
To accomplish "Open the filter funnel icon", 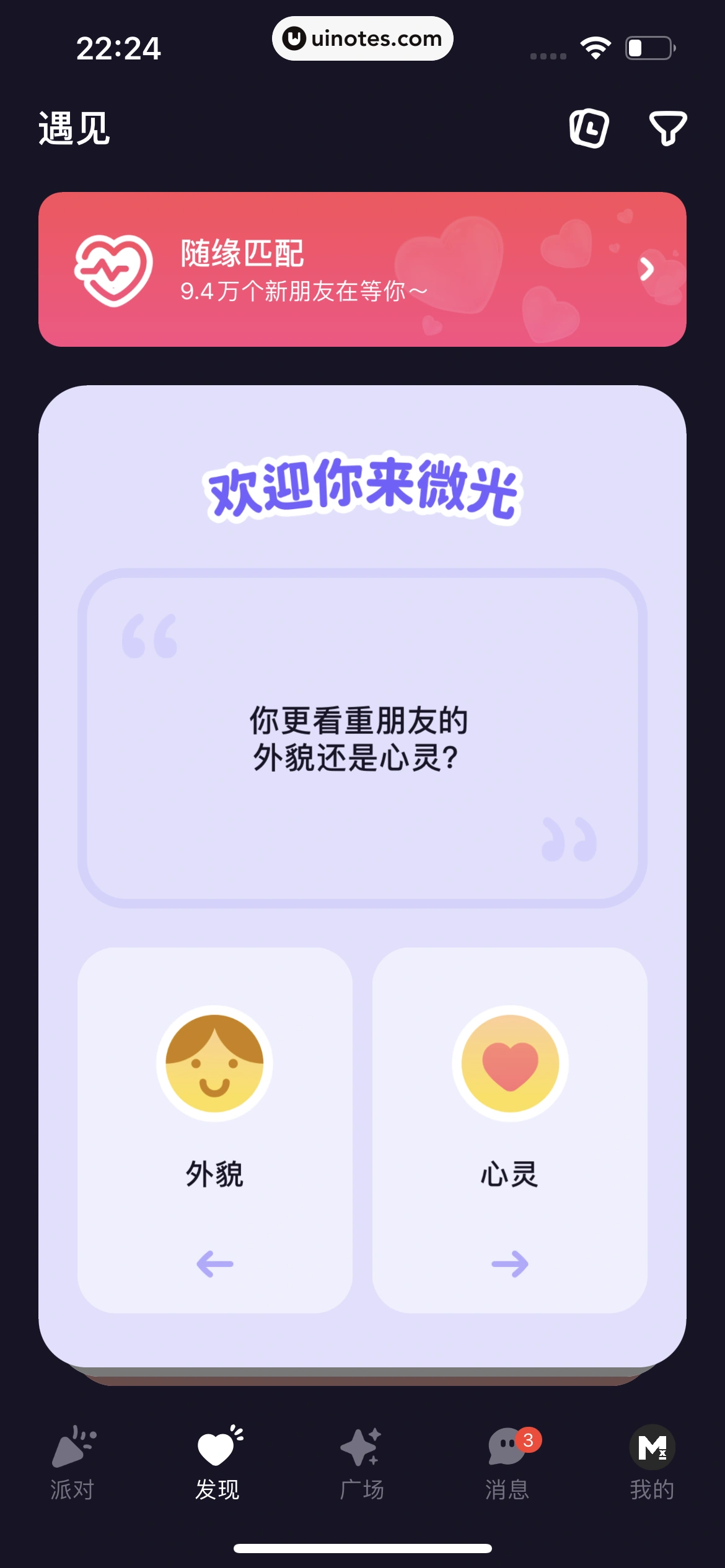I will pyautogui.click(x=667, y=129).
